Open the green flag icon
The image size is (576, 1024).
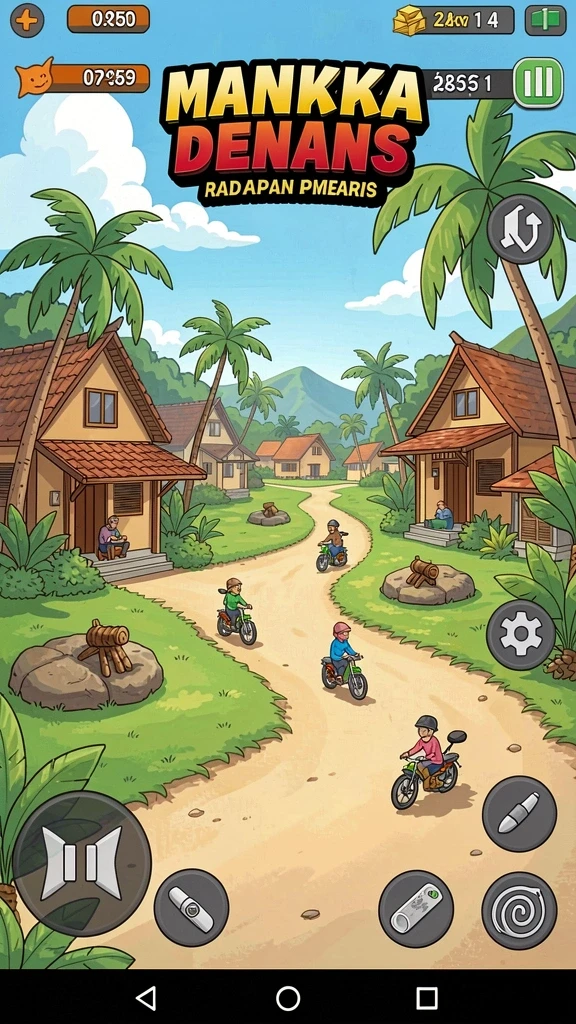545,20
